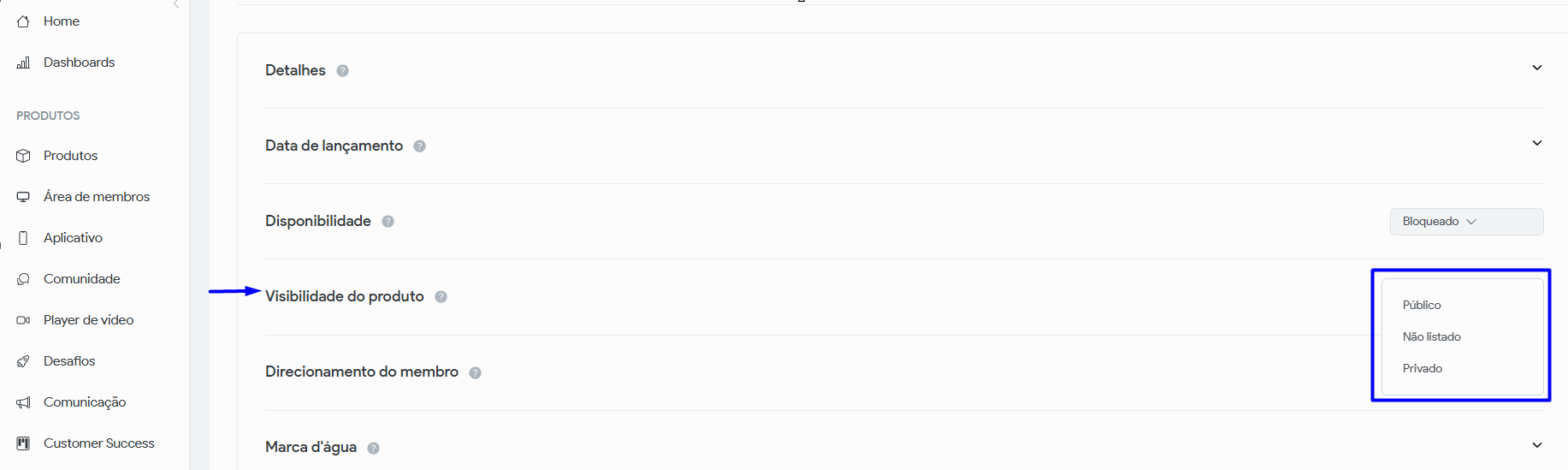Expand the Marca d'água section
The height and width of the screenshot is (470, 1568).
click(1536, 445)
